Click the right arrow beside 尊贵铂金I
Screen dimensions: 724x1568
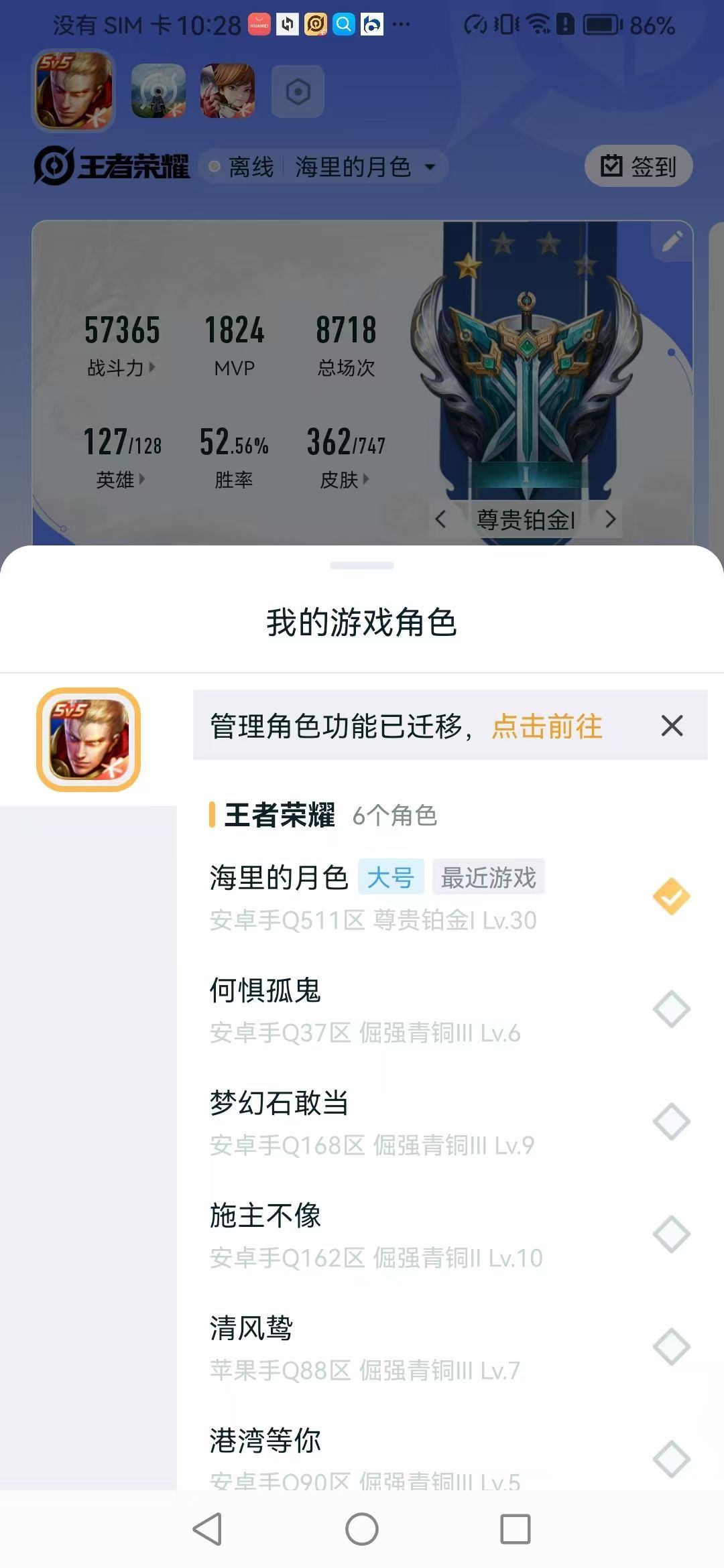[x=611, y=519]
